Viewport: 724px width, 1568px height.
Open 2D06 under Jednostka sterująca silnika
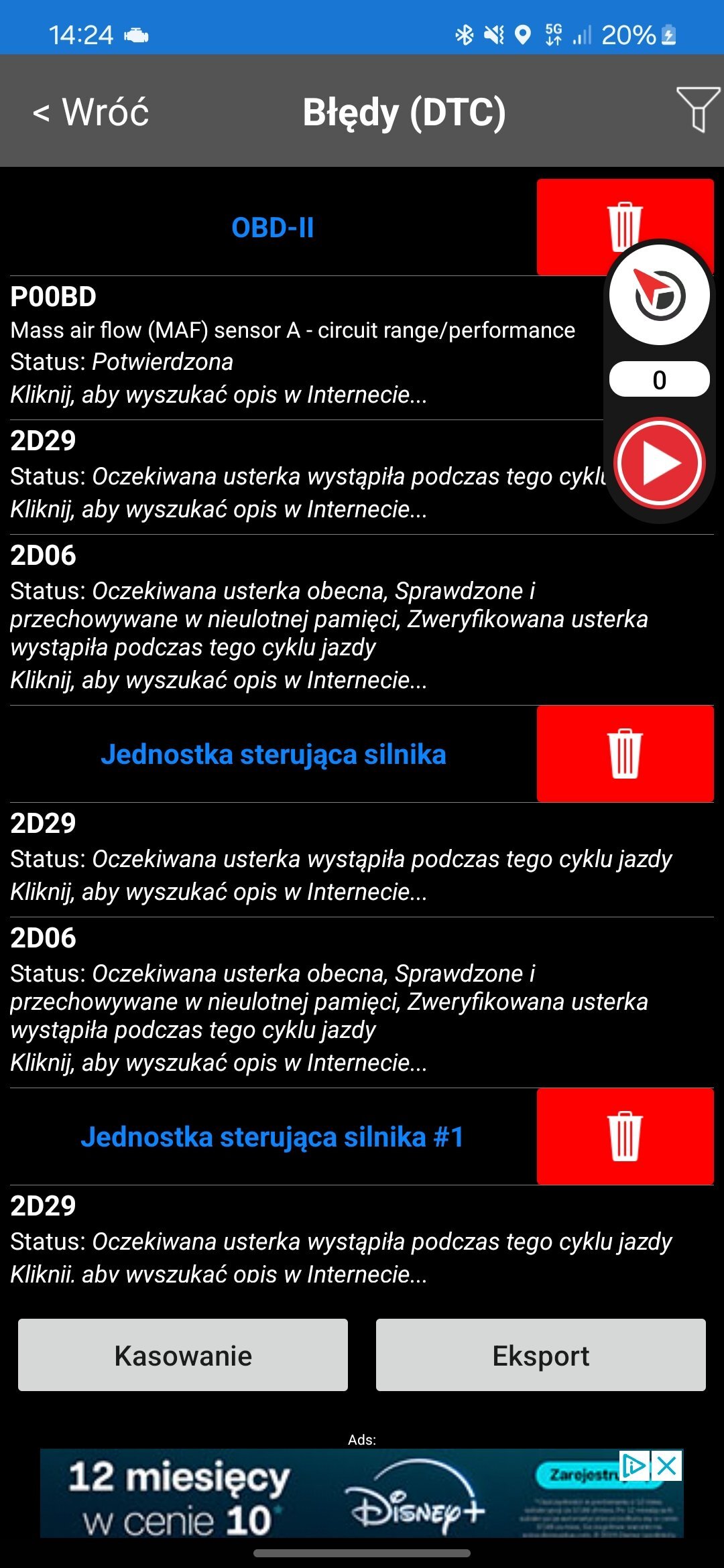click(x=362, y=1002)
